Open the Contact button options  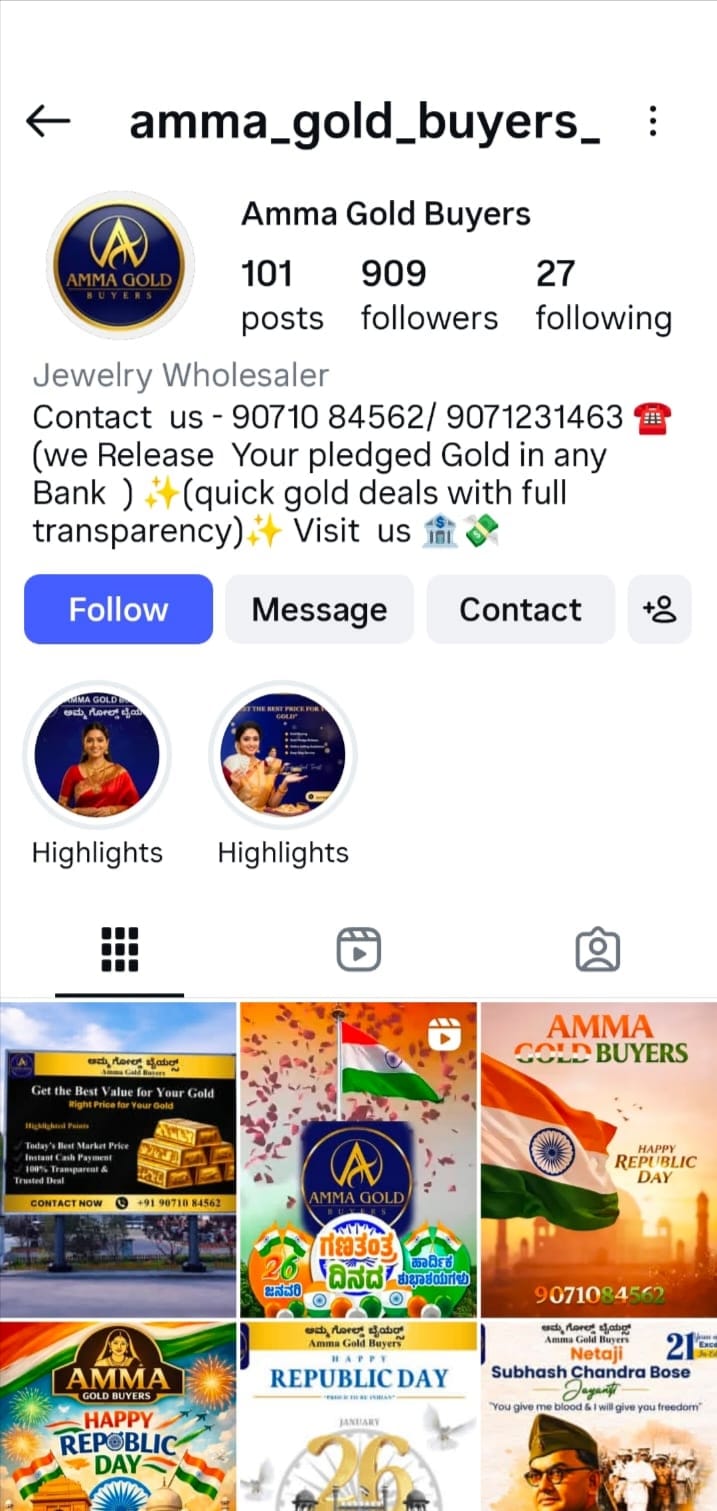[x=520, y=609]
